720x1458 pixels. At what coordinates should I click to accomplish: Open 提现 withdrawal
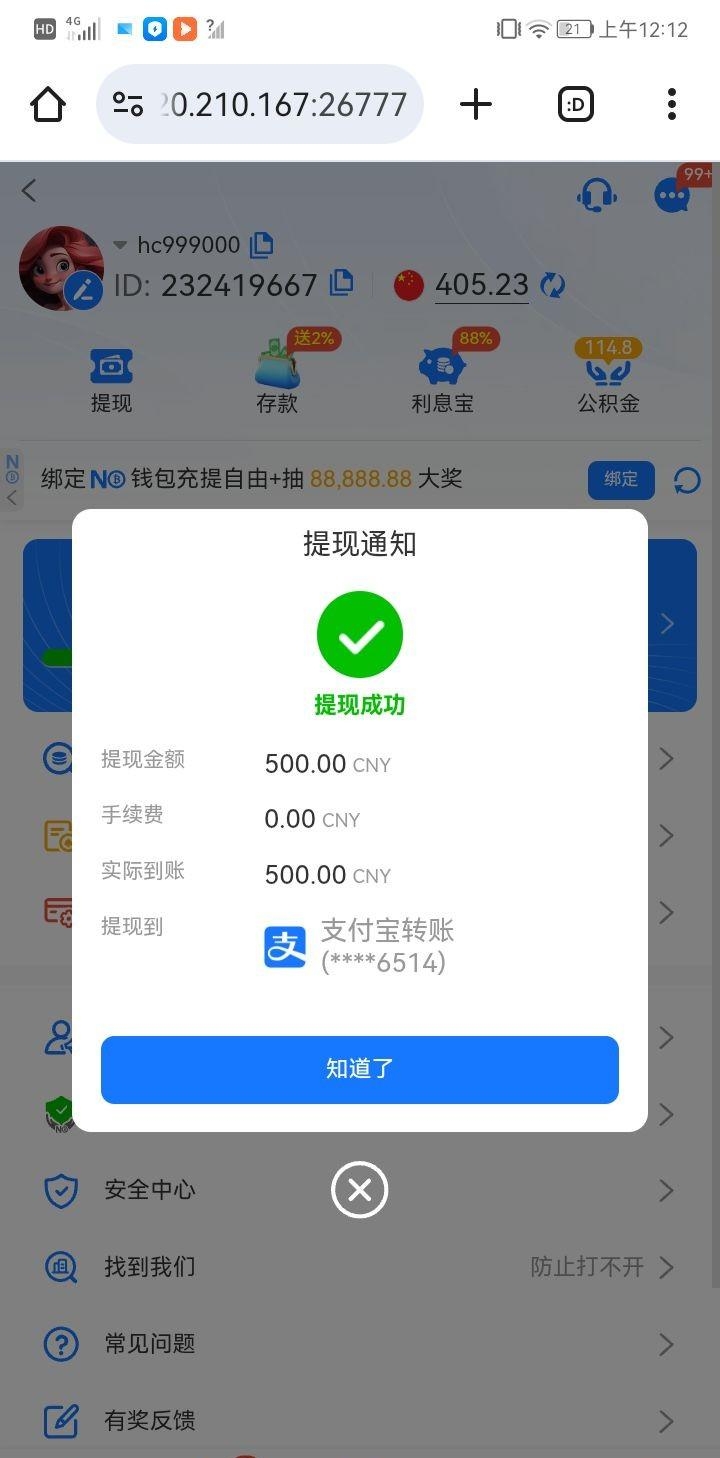111,381
